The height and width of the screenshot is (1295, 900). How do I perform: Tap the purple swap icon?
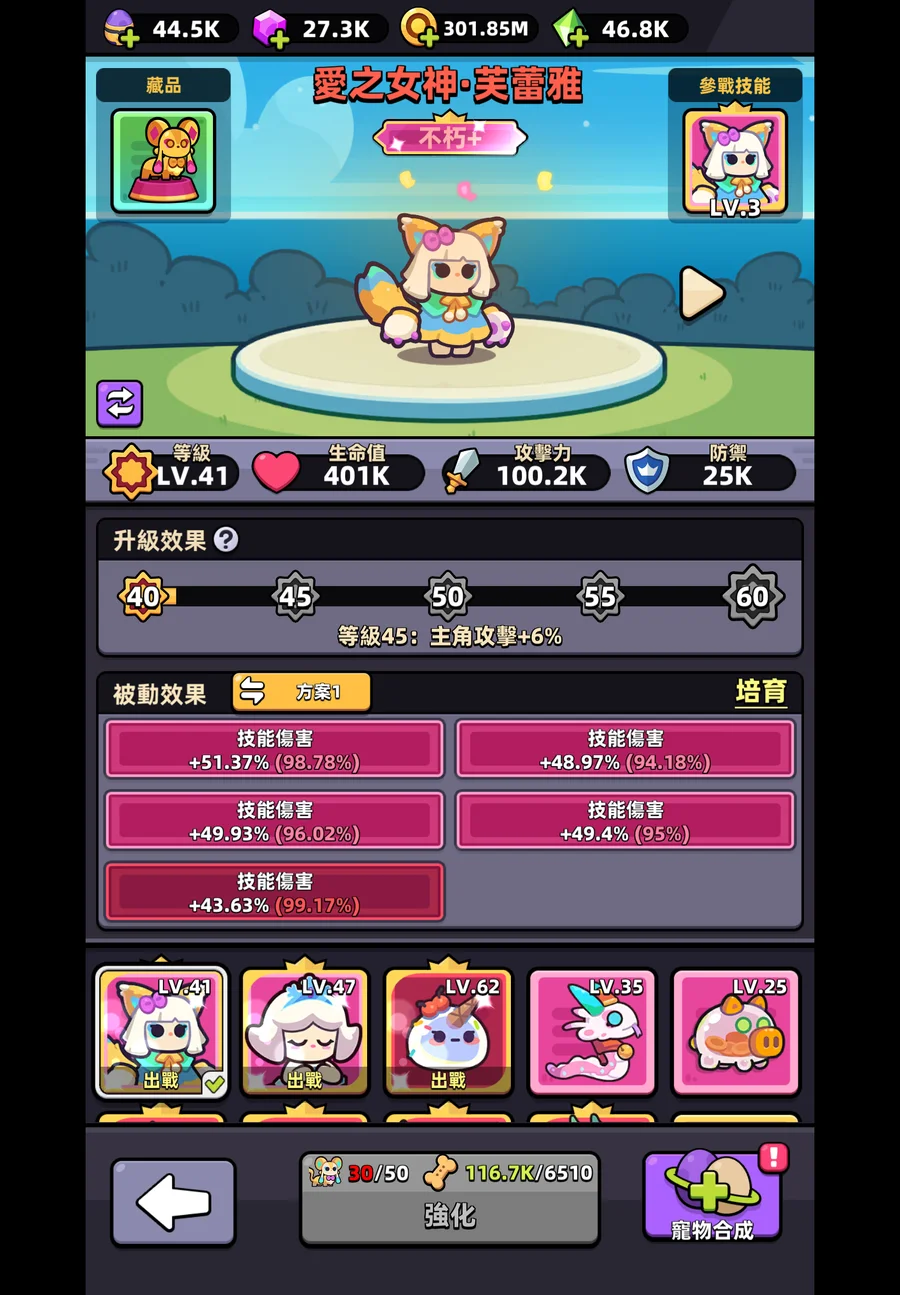point(119,403)
